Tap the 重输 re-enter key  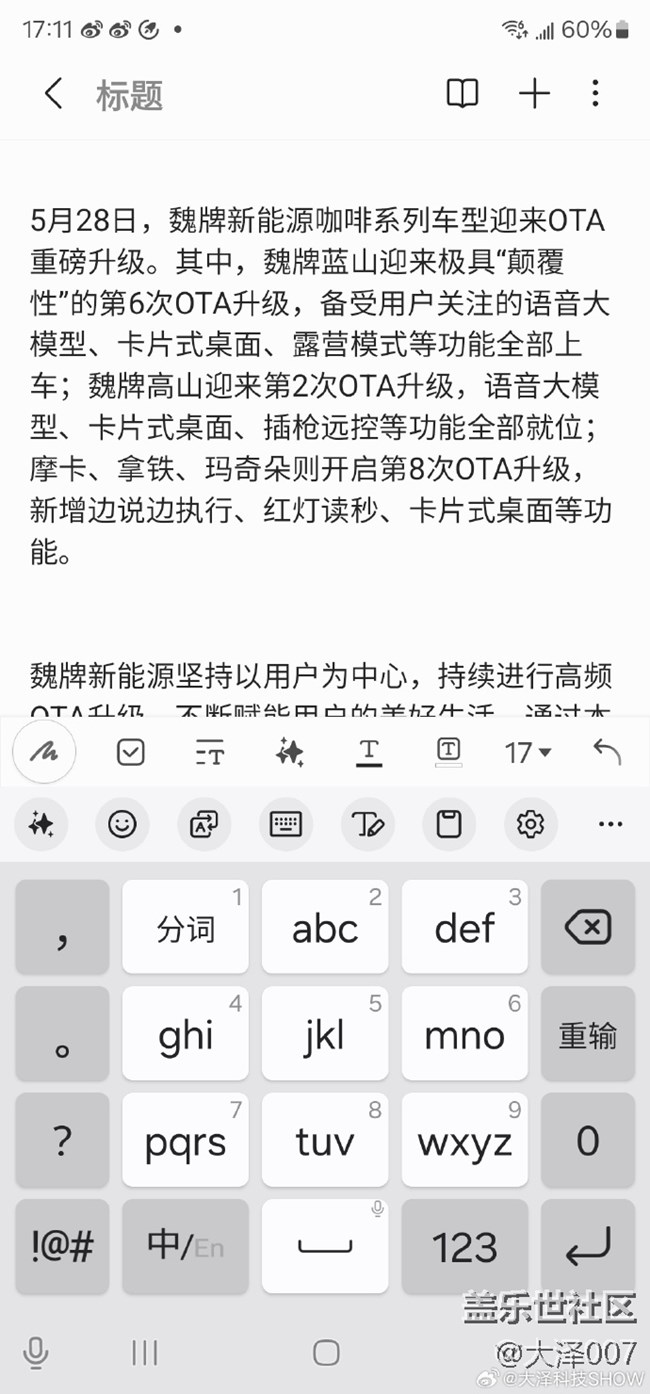(x=588, y=1036)
